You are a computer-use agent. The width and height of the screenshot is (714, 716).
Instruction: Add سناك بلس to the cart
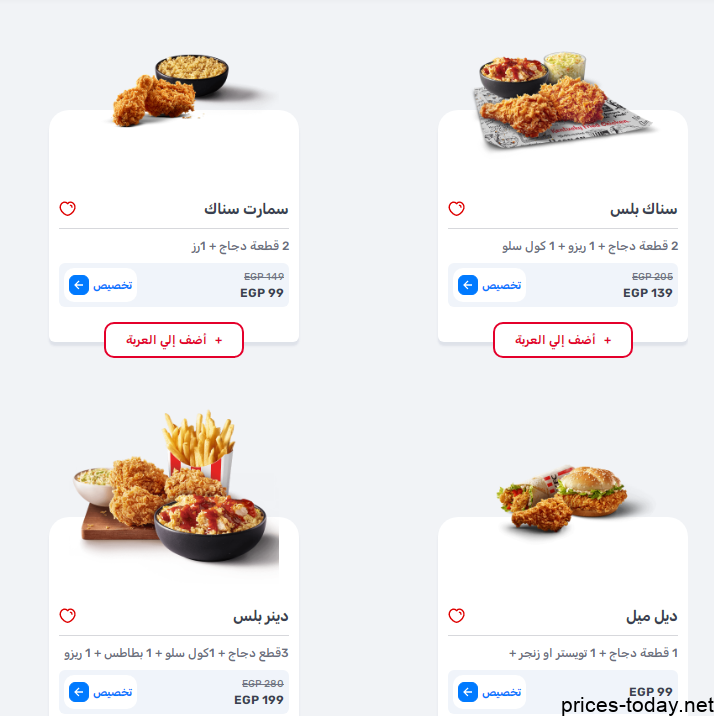click(563, 340)
